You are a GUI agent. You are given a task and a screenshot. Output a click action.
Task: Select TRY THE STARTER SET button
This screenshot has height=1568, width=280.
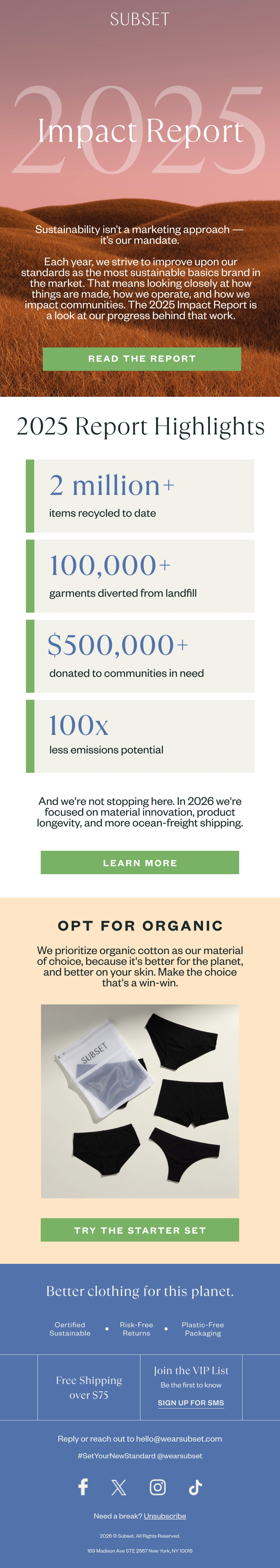tap(140, 1230)
